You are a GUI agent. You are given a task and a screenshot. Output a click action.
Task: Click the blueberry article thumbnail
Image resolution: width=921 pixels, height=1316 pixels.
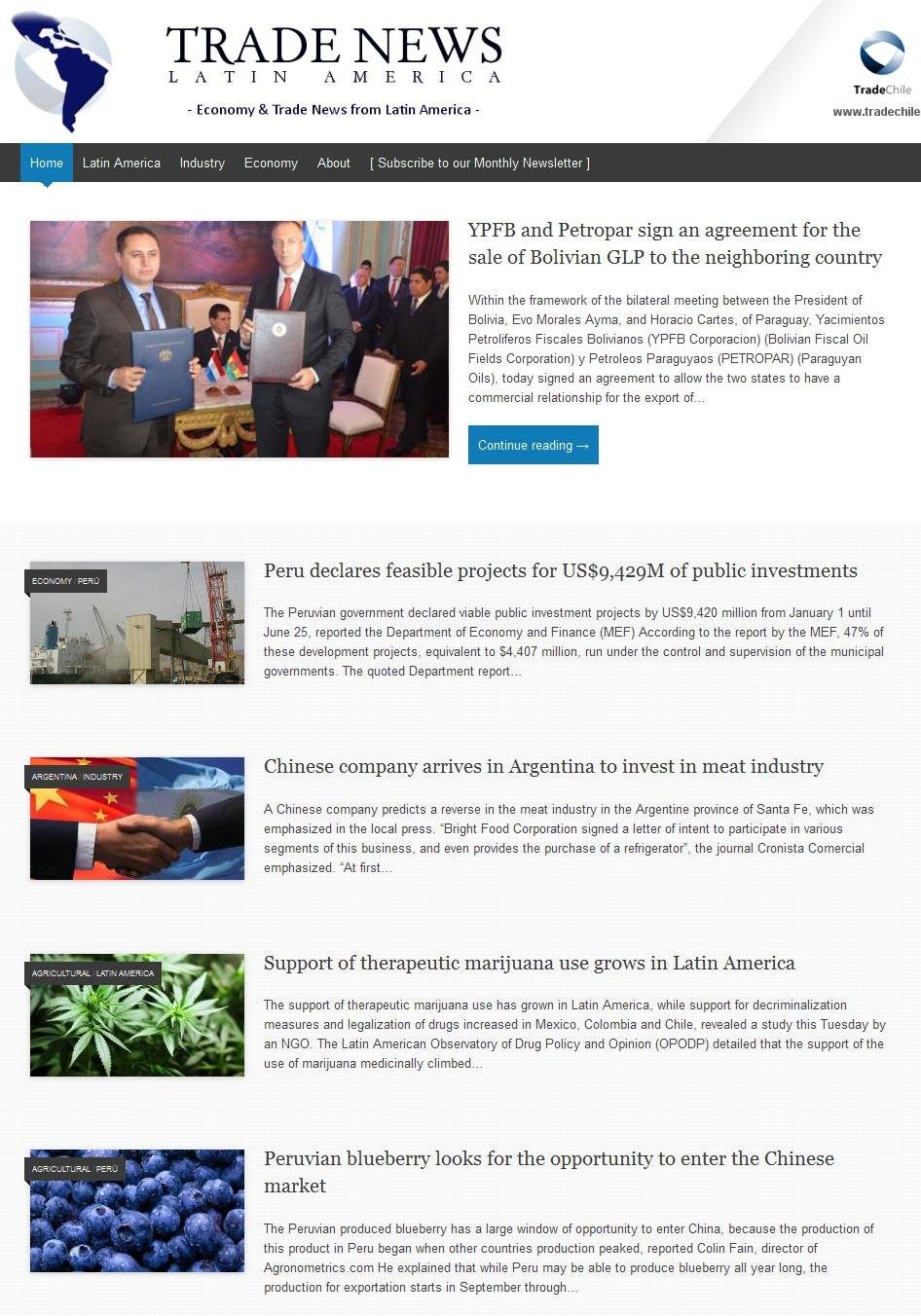[x=136, y=1210]
